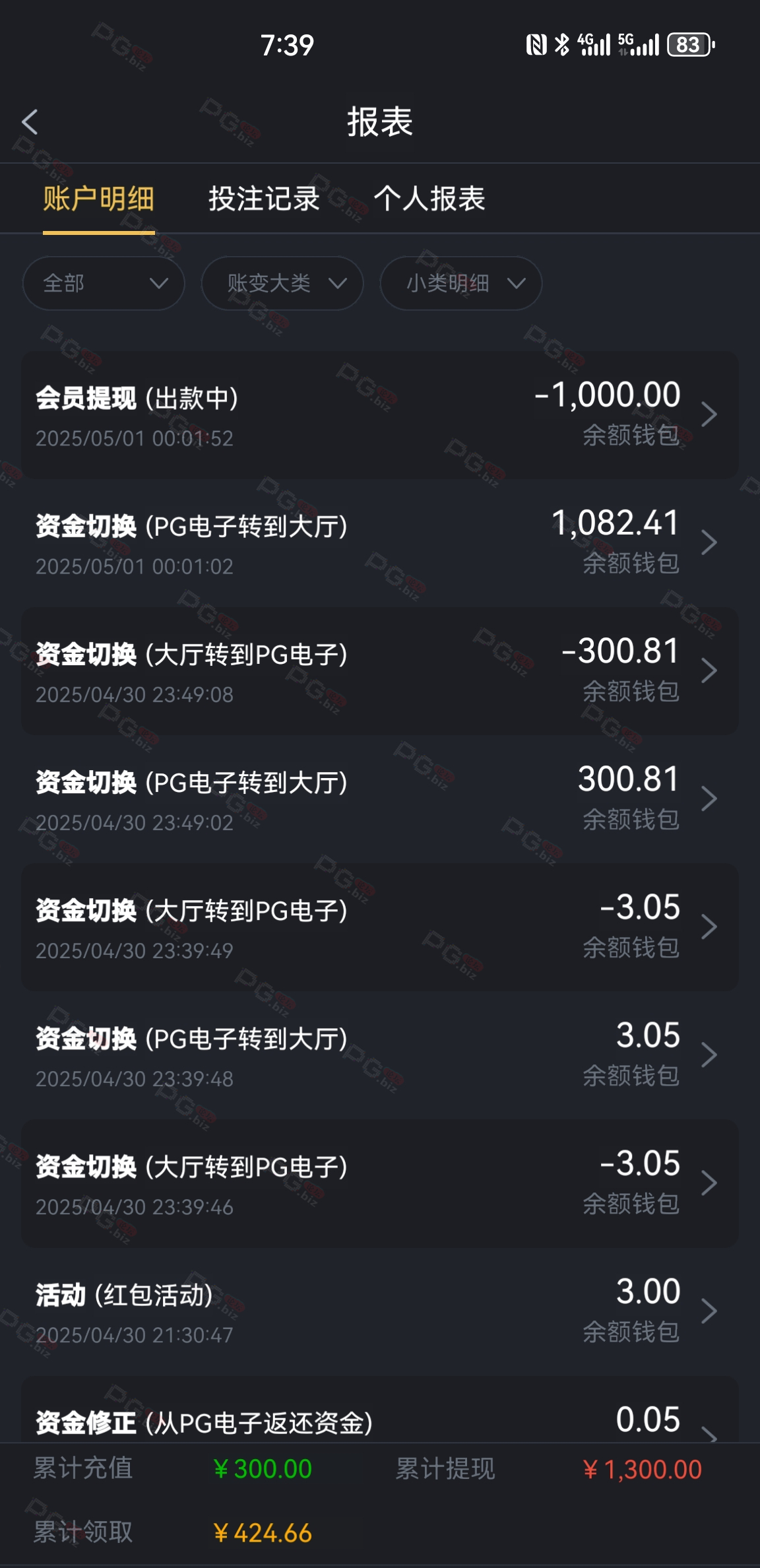
Task: Open the 会员提现 -1,000.00 record
Action: pos(380,415)
